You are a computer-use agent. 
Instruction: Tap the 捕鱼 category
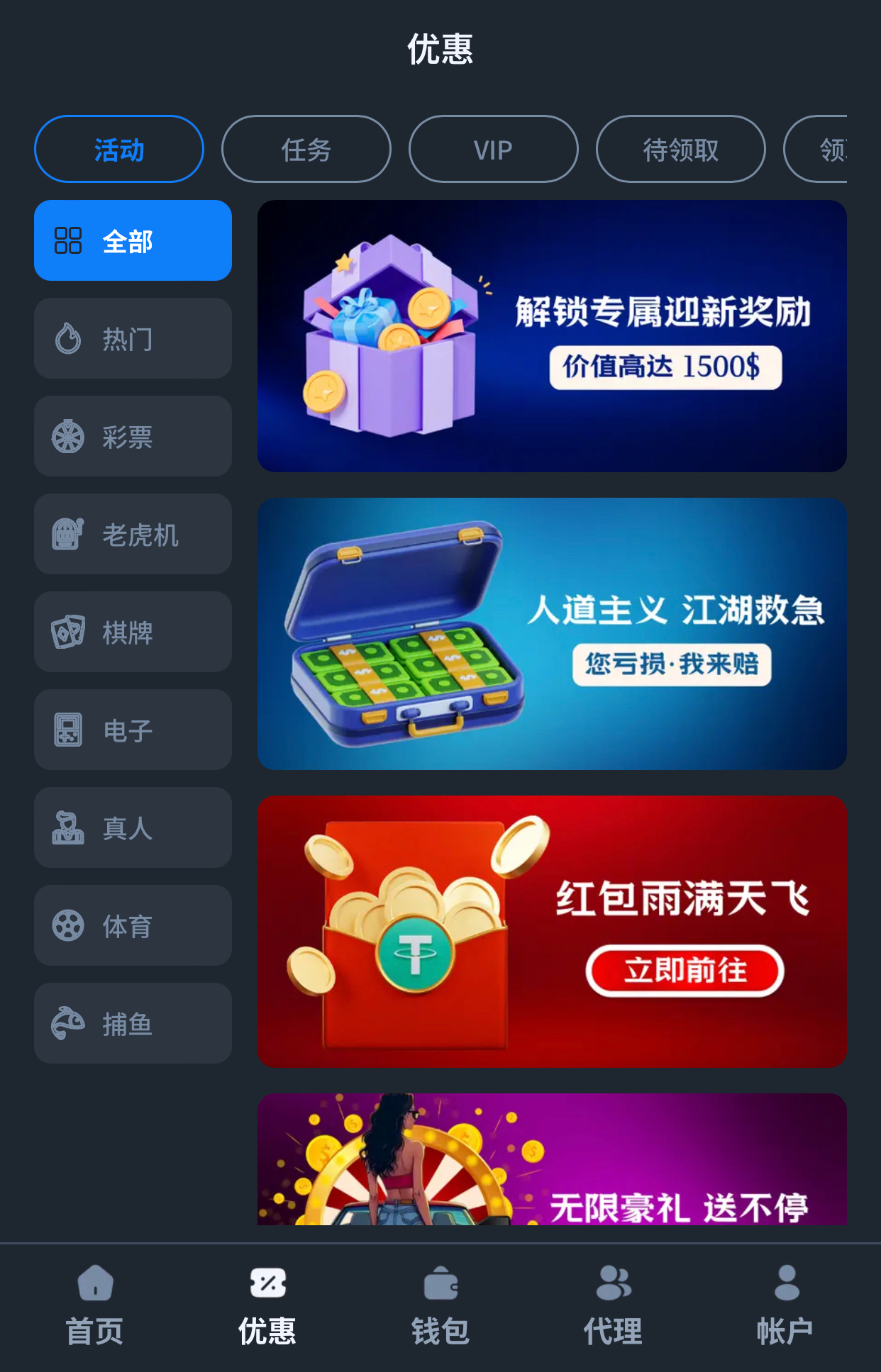pos(133,1023)
